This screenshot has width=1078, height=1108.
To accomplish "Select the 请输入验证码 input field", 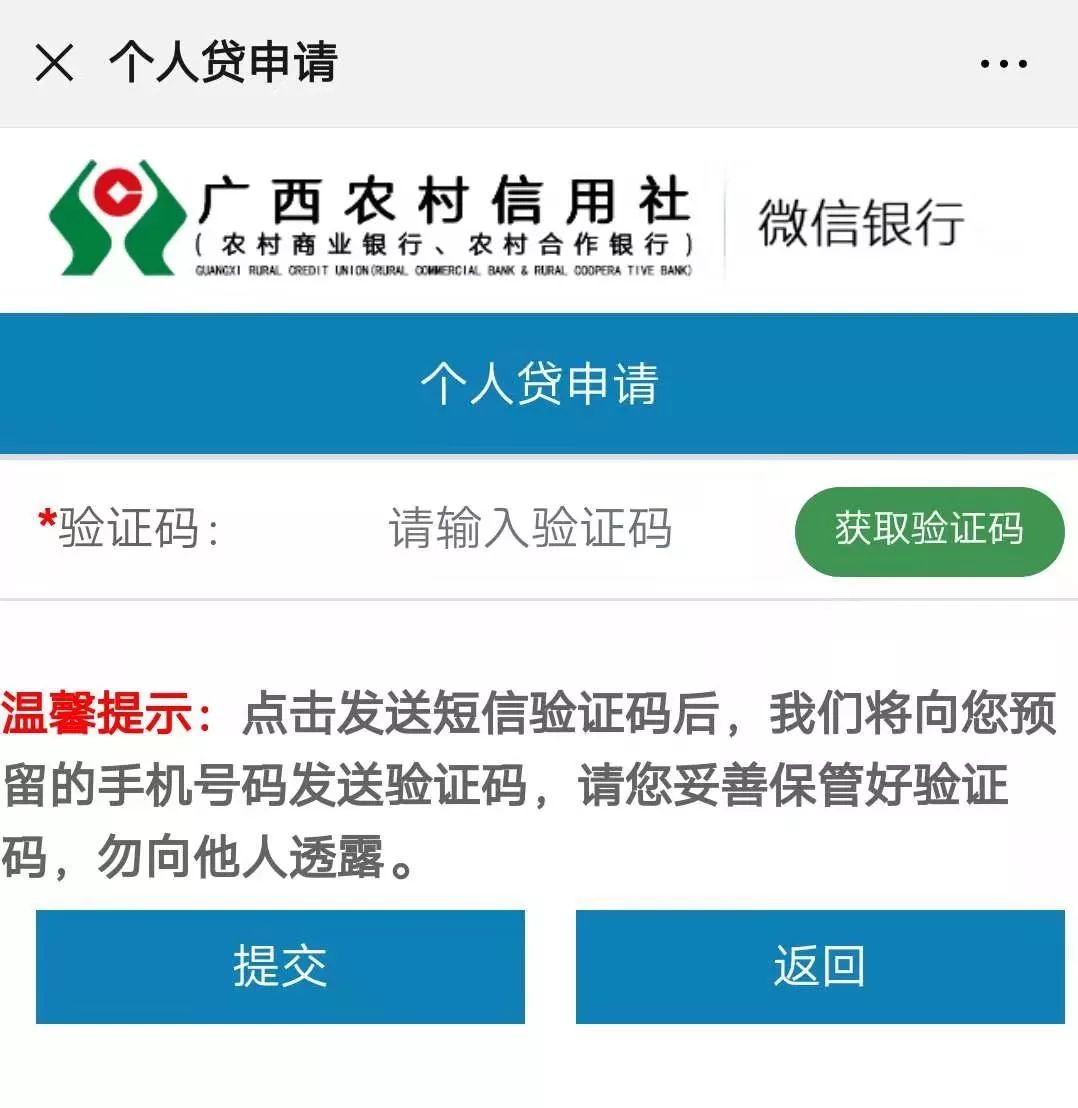I will pos(530,531).
